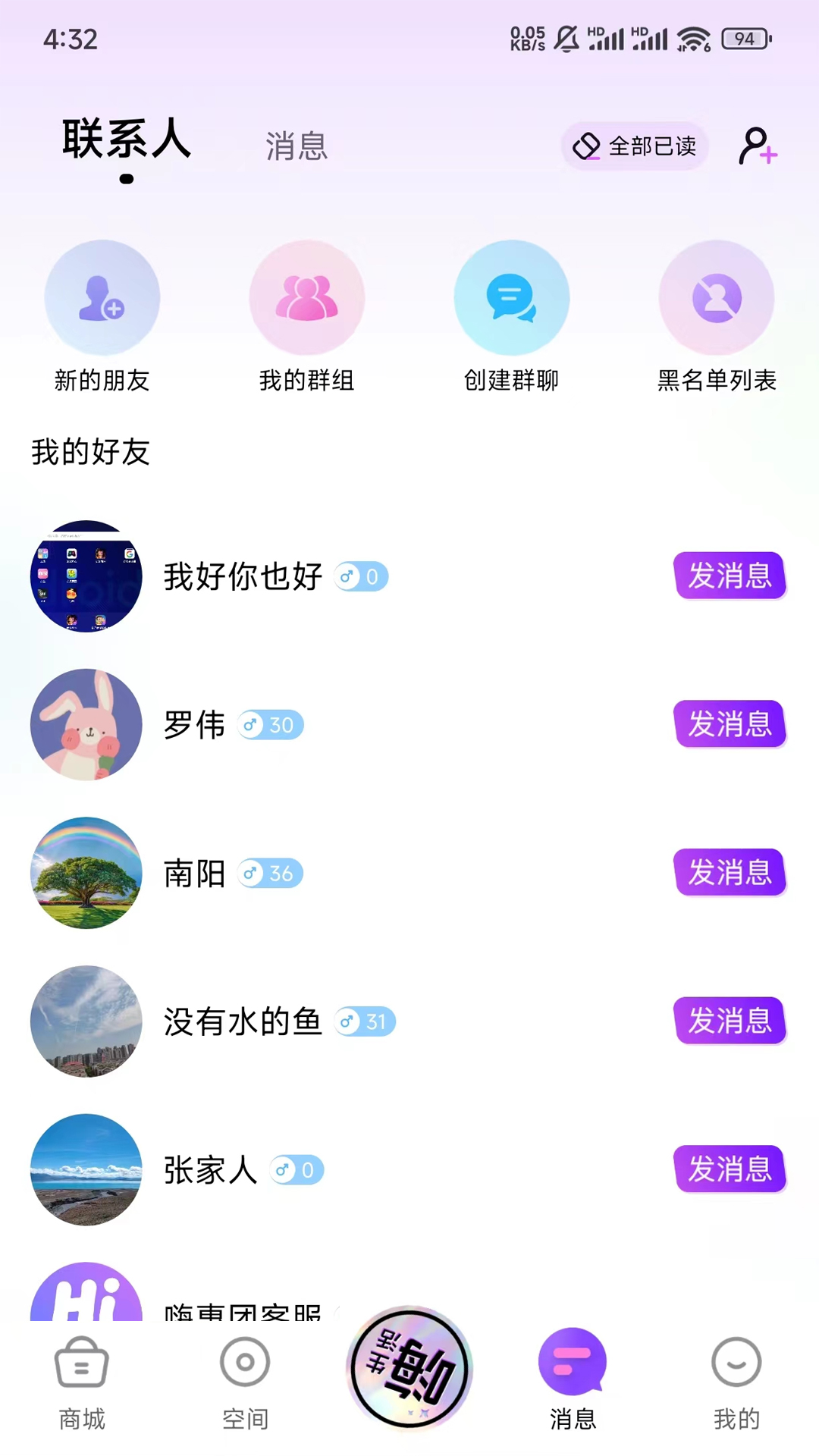Send message to 罗伟 via 发消息 button

[x=730, y=725]
